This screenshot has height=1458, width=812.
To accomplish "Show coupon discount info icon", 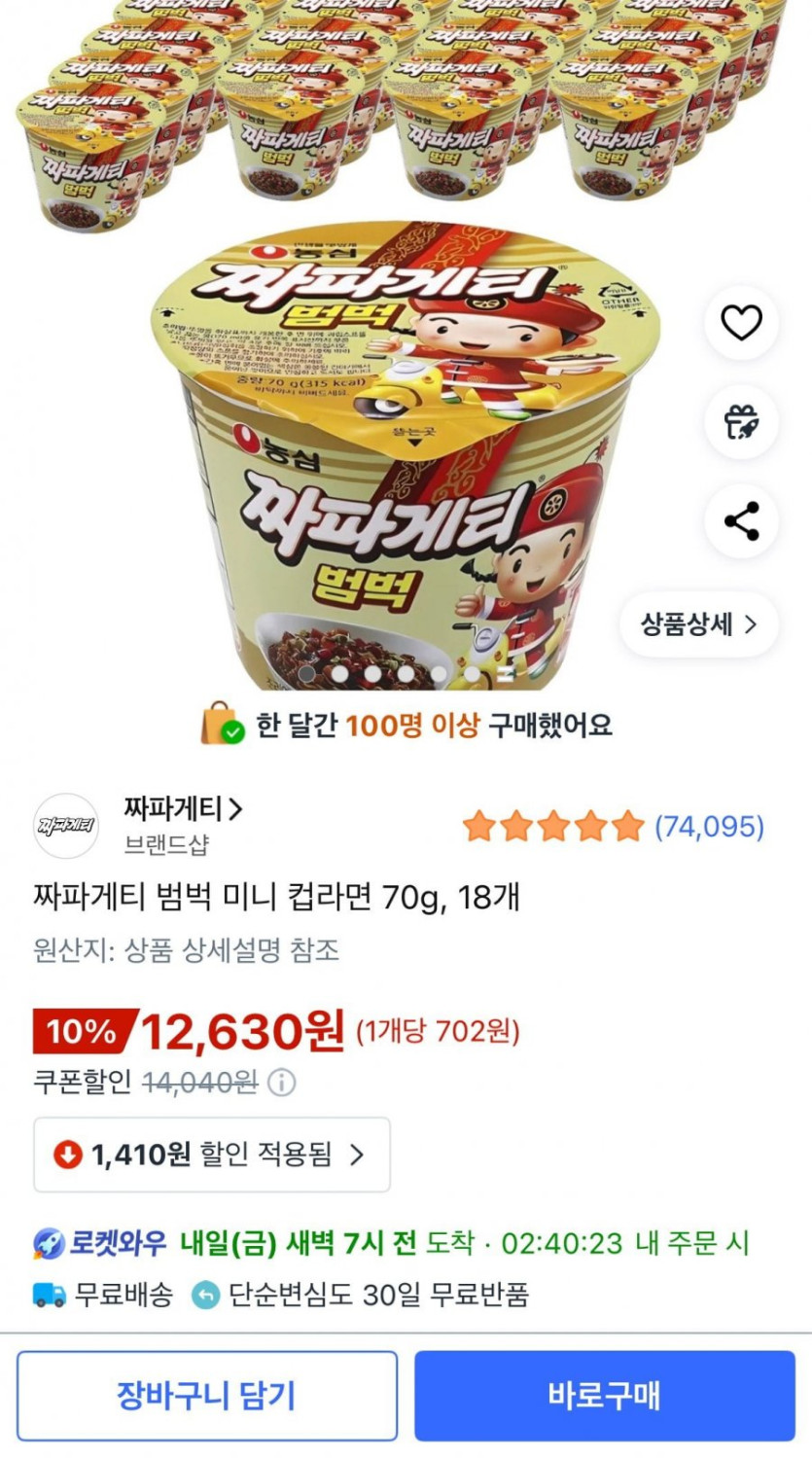I will tap(282, 1083).
